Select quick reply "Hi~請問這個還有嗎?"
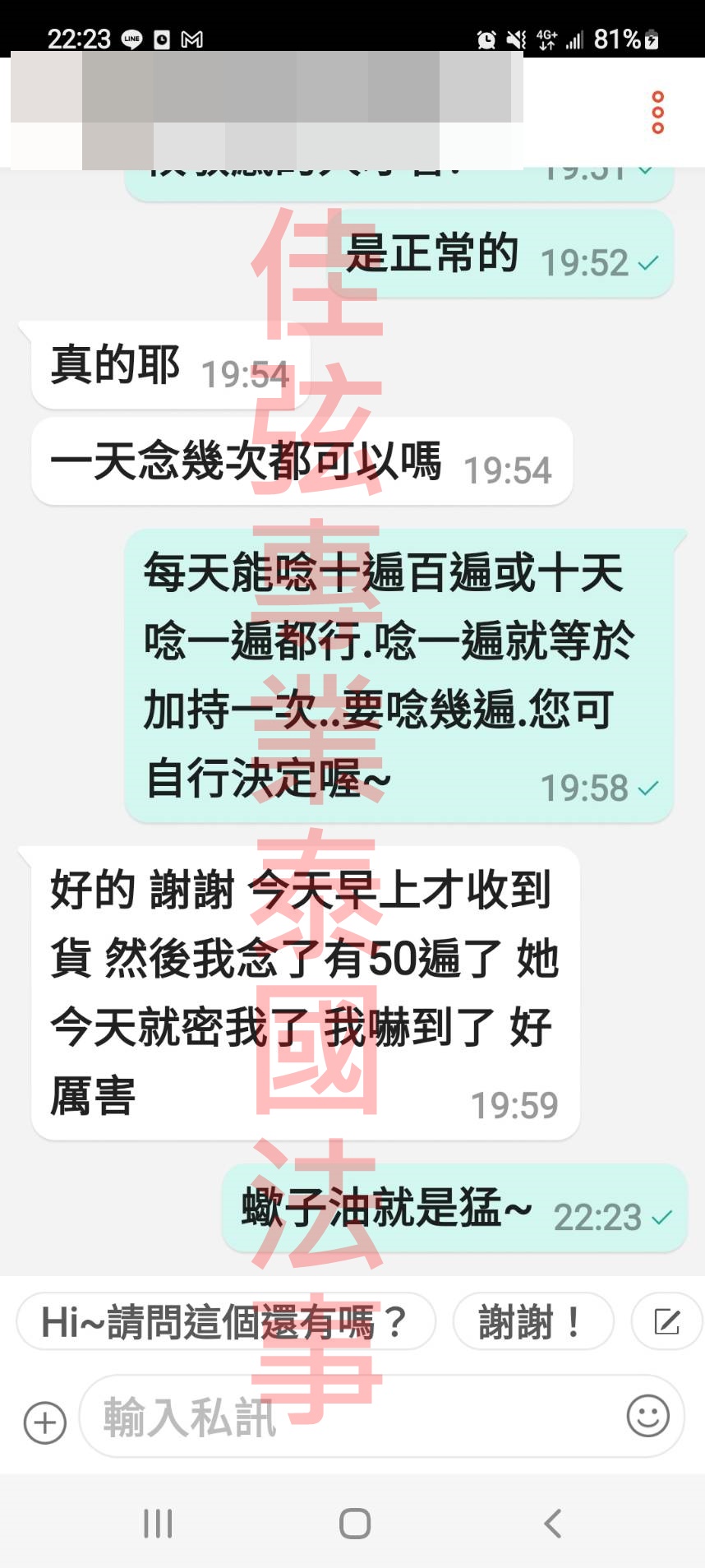This screenshot has width=705, height=1568. pyautogui.click(x=225, y=1321)
